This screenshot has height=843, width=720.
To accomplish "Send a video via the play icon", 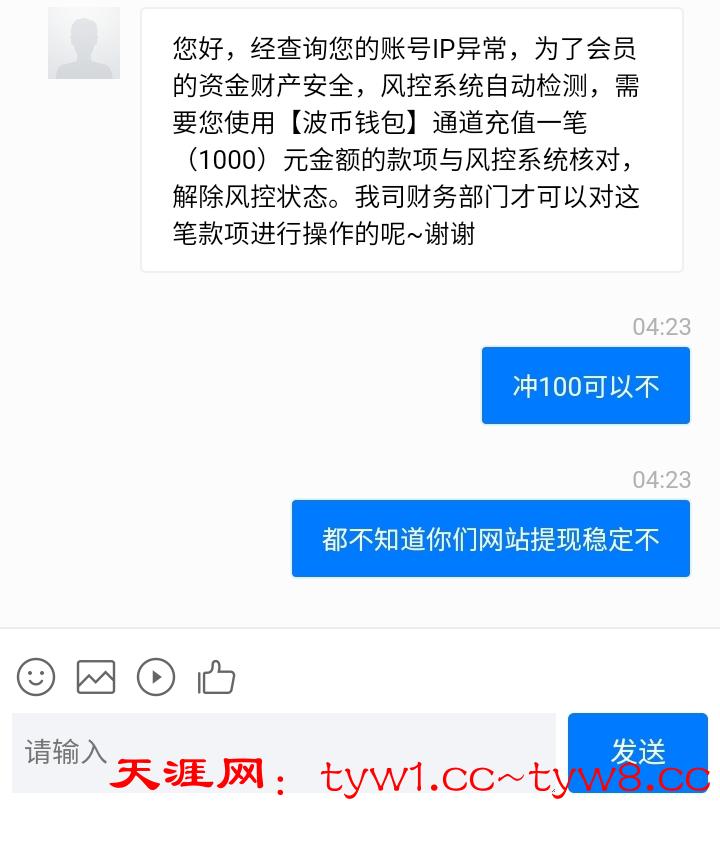I will [156, 677].
